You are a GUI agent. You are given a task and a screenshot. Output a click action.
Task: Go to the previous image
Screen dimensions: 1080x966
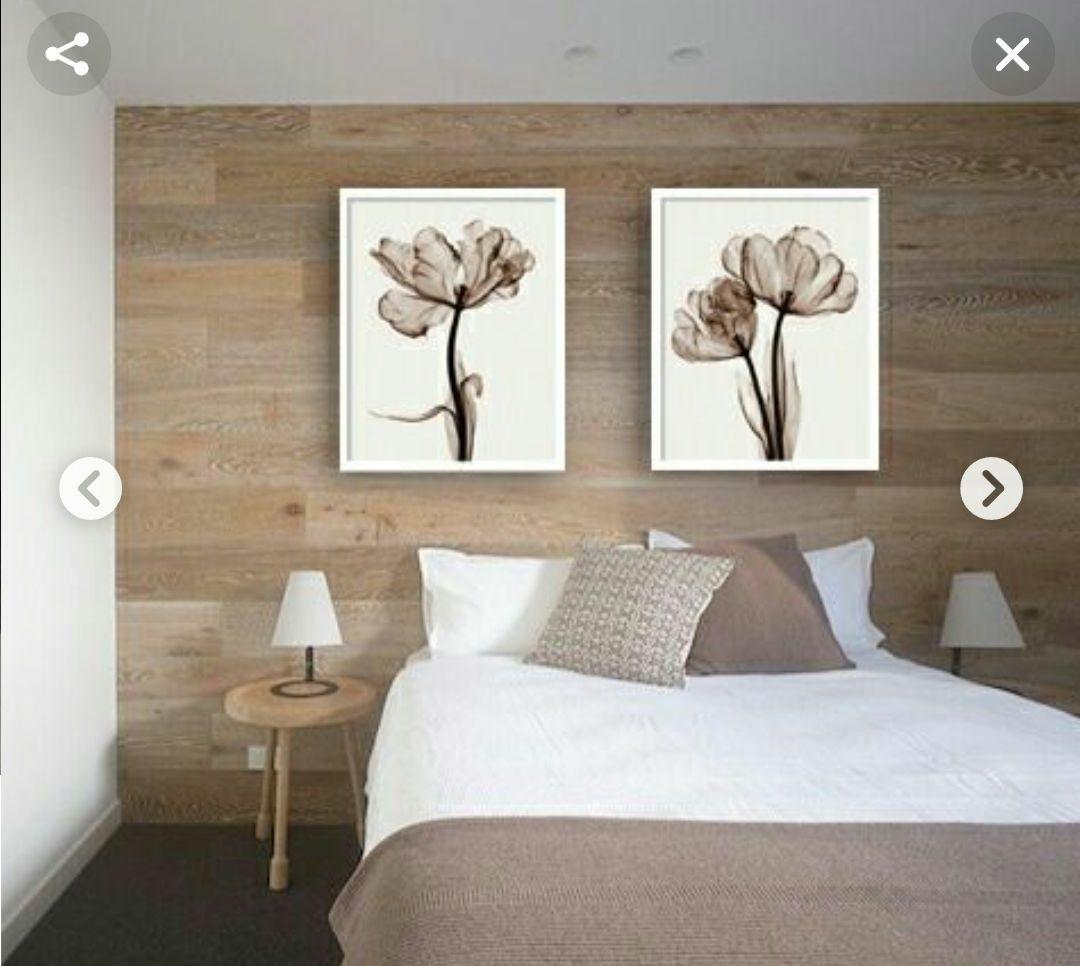coord(90,488)
